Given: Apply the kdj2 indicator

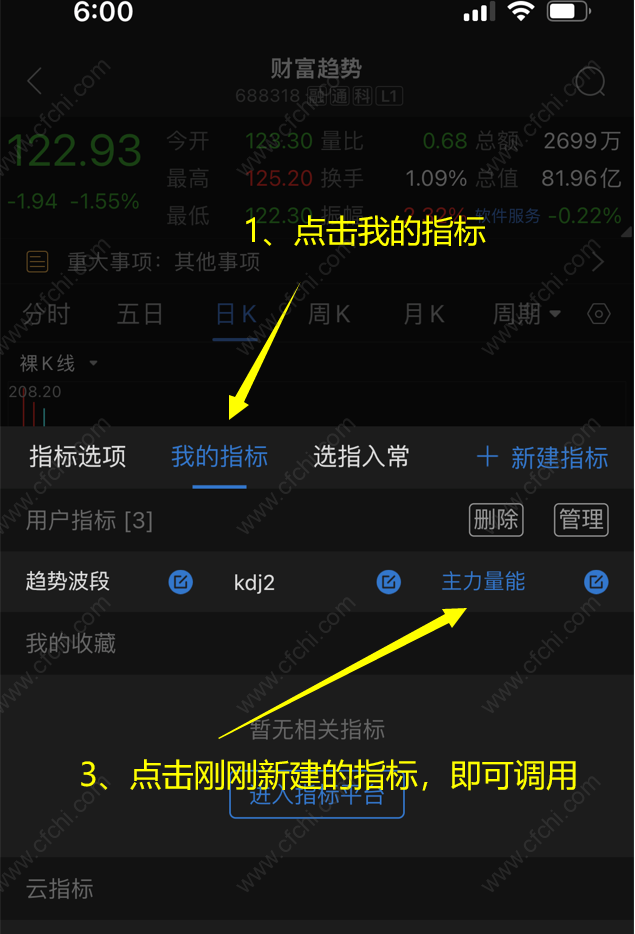Looking at the screenshot, I should point(254,582).
